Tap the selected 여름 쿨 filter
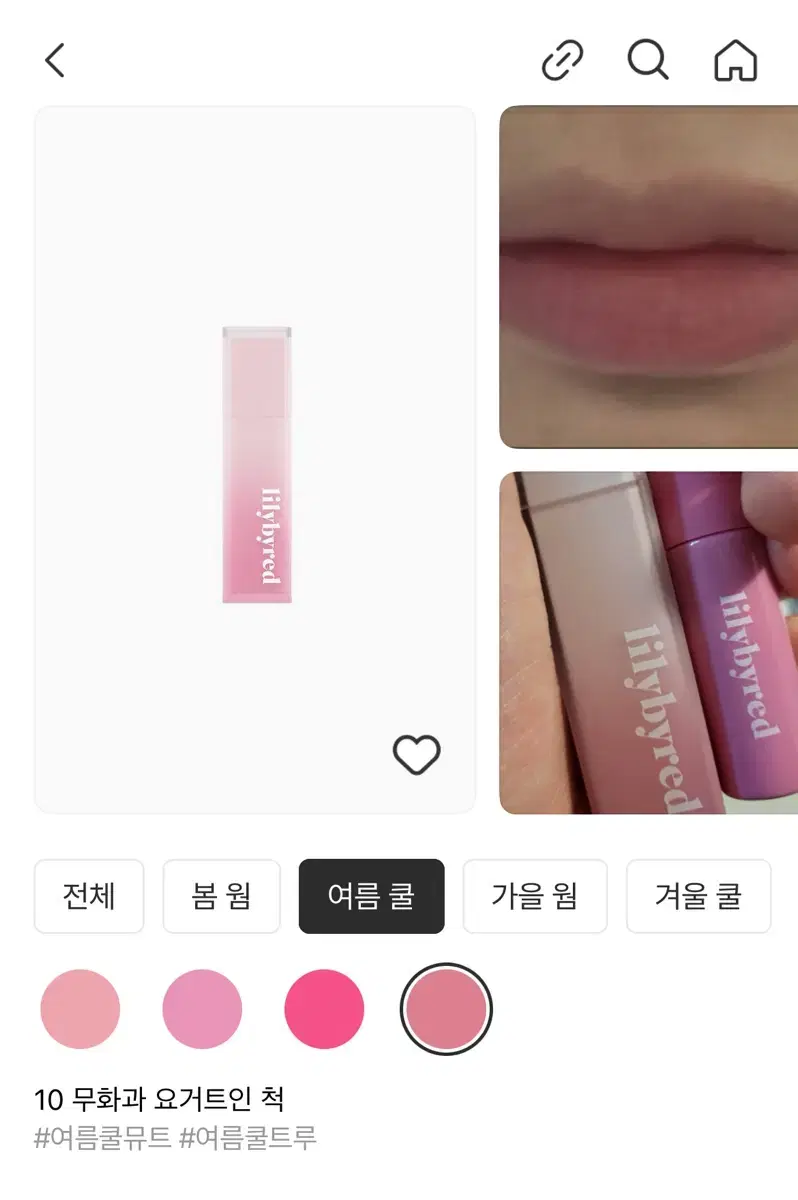The image size is (798, 1200). [371, 896]
